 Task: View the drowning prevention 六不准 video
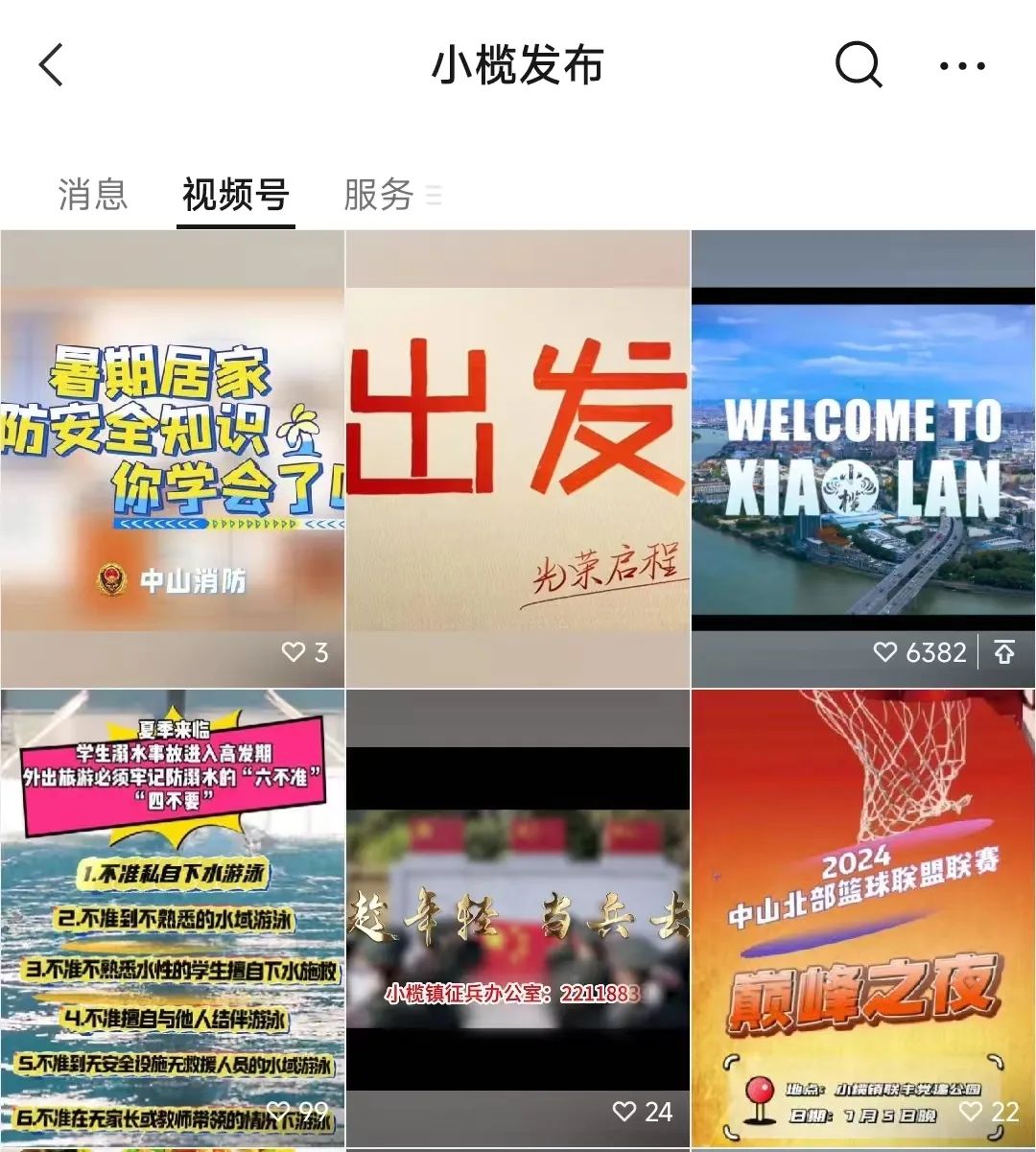(173, 919)
